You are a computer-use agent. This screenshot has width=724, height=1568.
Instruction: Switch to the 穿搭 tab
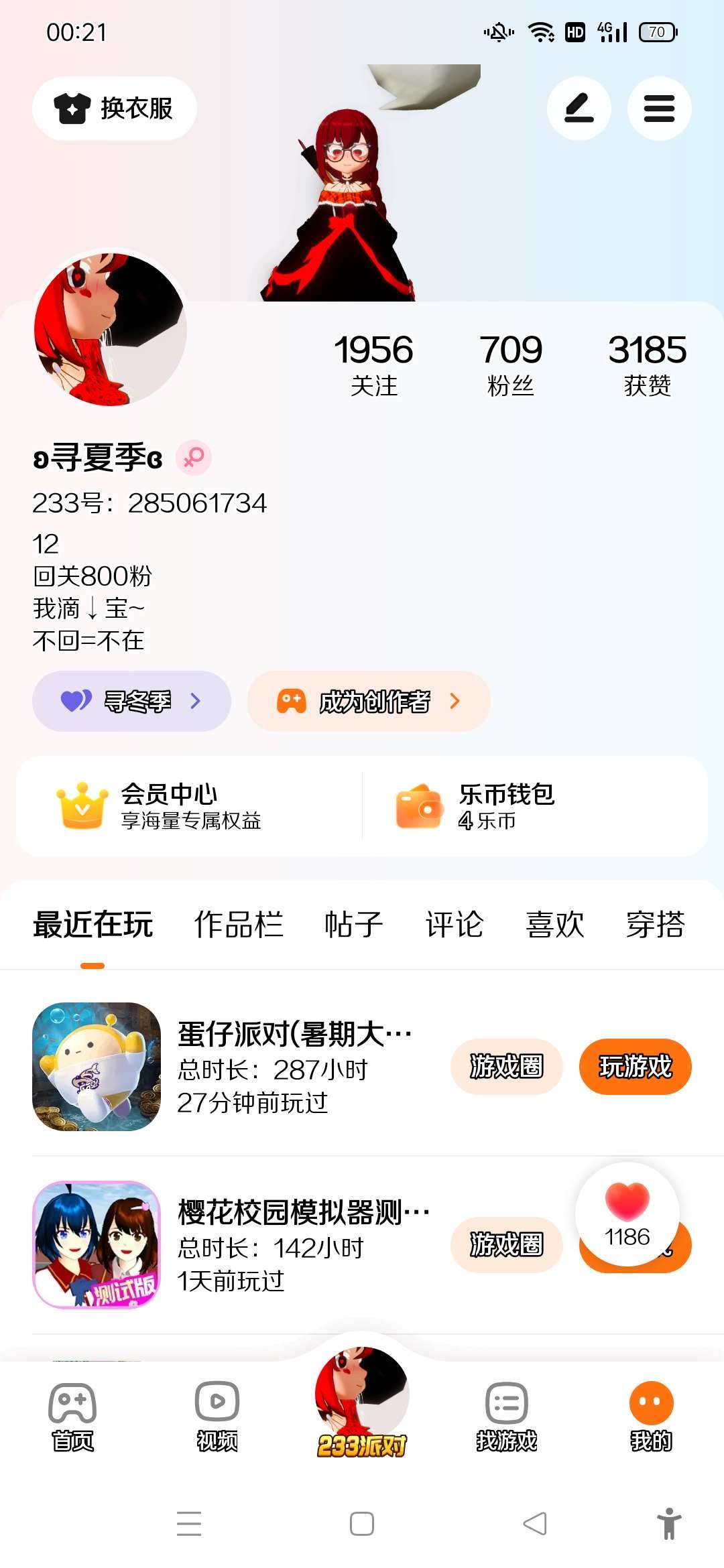click(x=656, y=925)
